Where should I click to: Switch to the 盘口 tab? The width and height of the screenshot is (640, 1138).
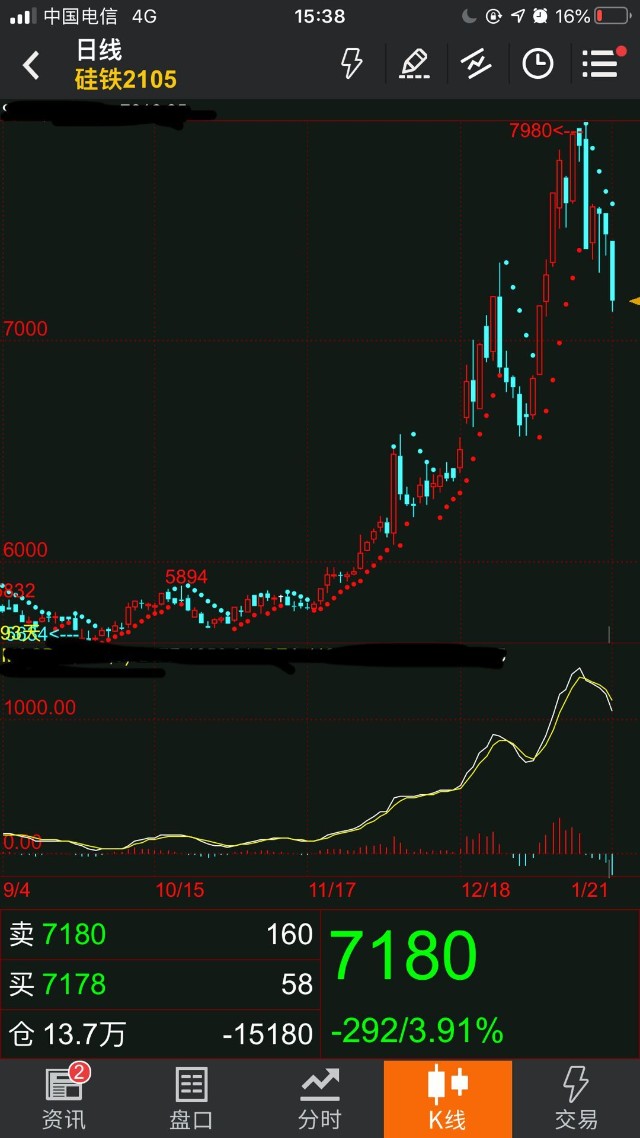coord(191,1098)
